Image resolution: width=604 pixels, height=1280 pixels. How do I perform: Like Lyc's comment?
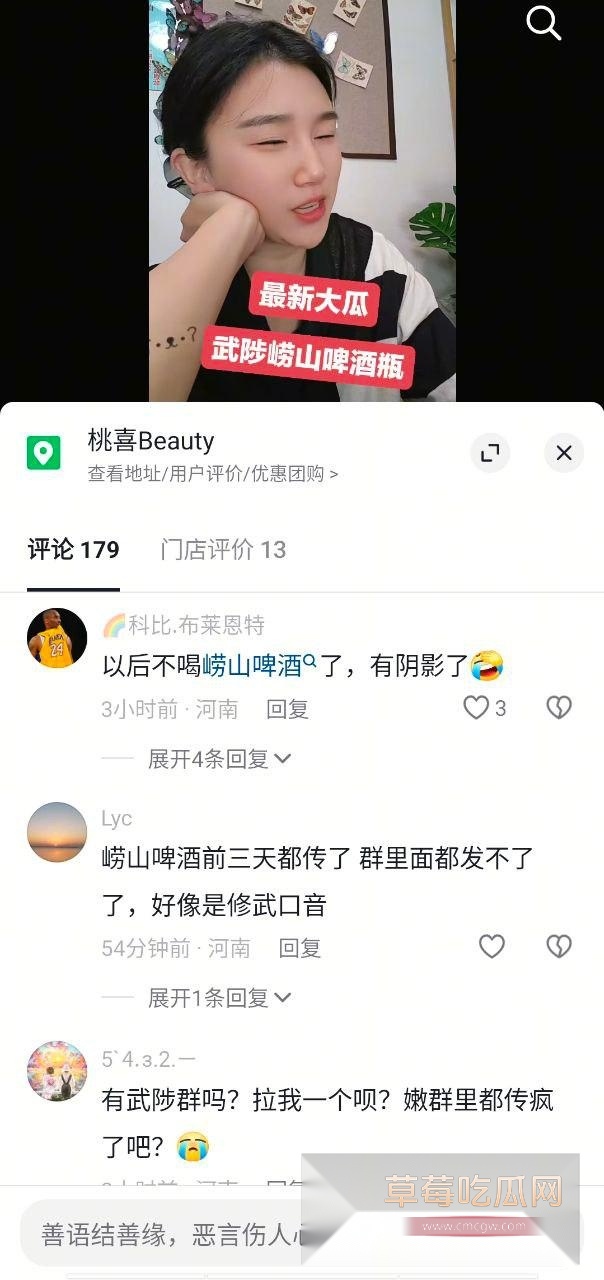coord(491,946)
